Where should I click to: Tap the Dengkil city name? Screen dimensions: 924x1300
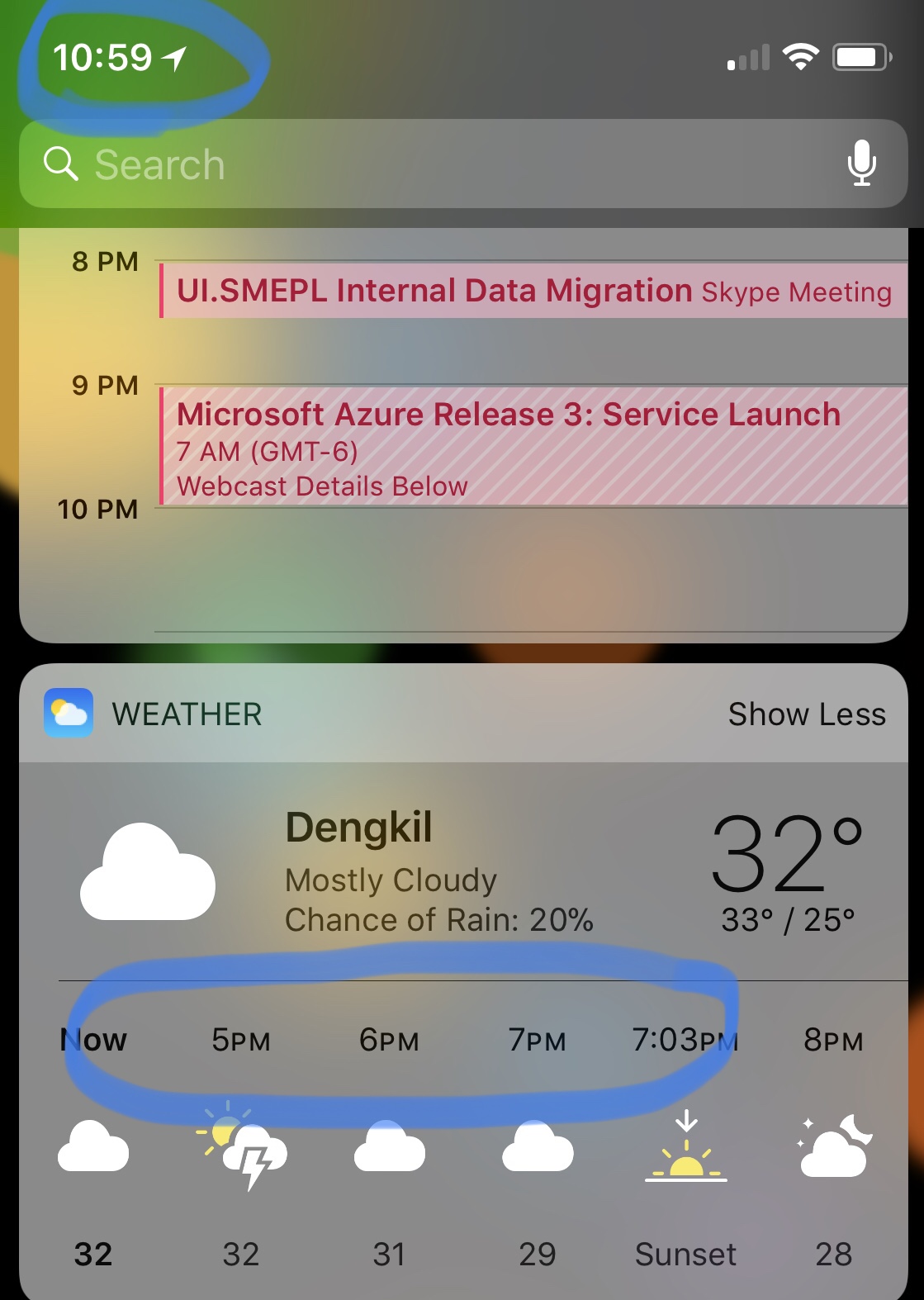[x=358, y=826]
